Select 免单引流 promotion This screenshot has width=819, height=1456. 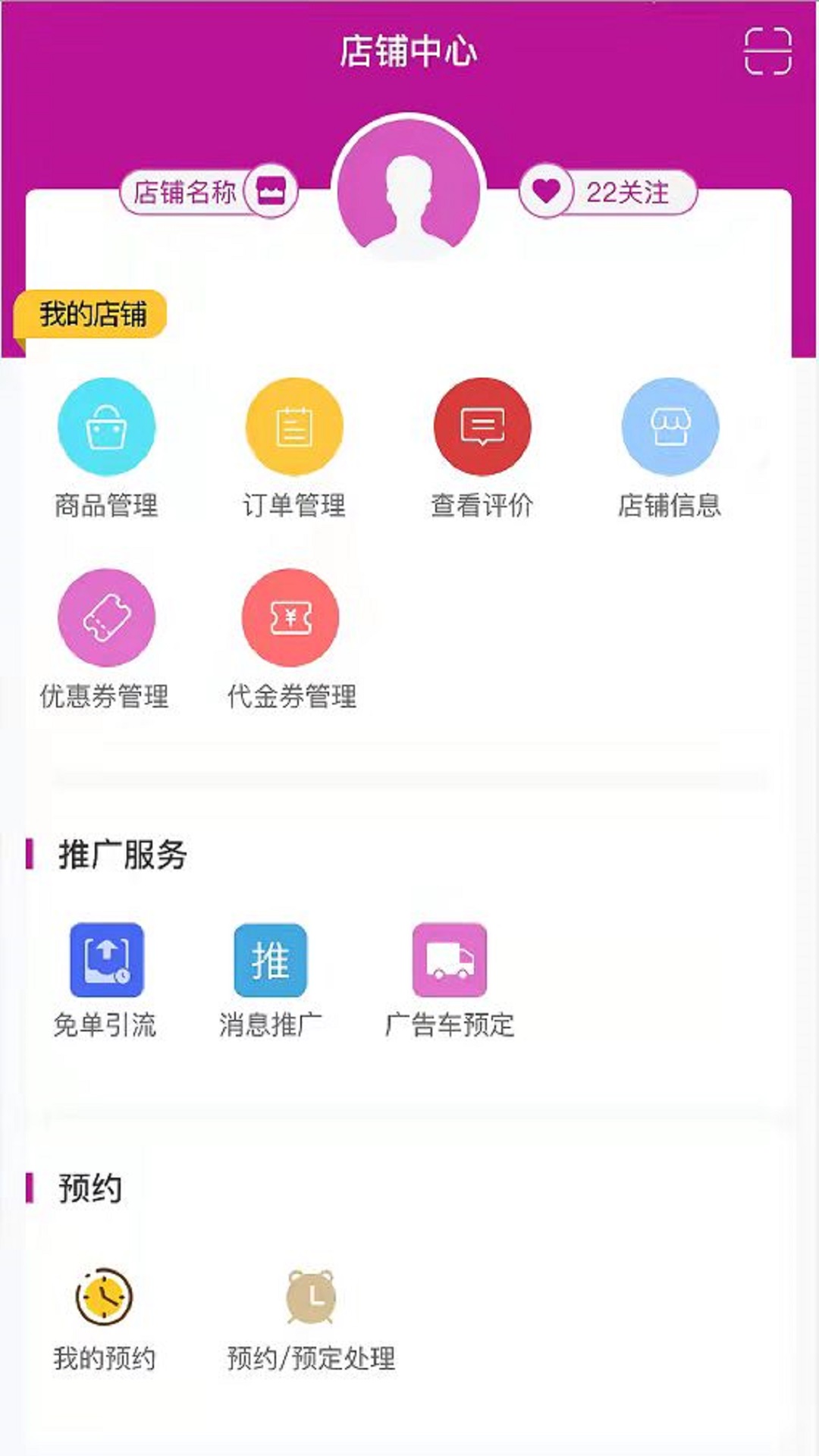coord(105,981)
